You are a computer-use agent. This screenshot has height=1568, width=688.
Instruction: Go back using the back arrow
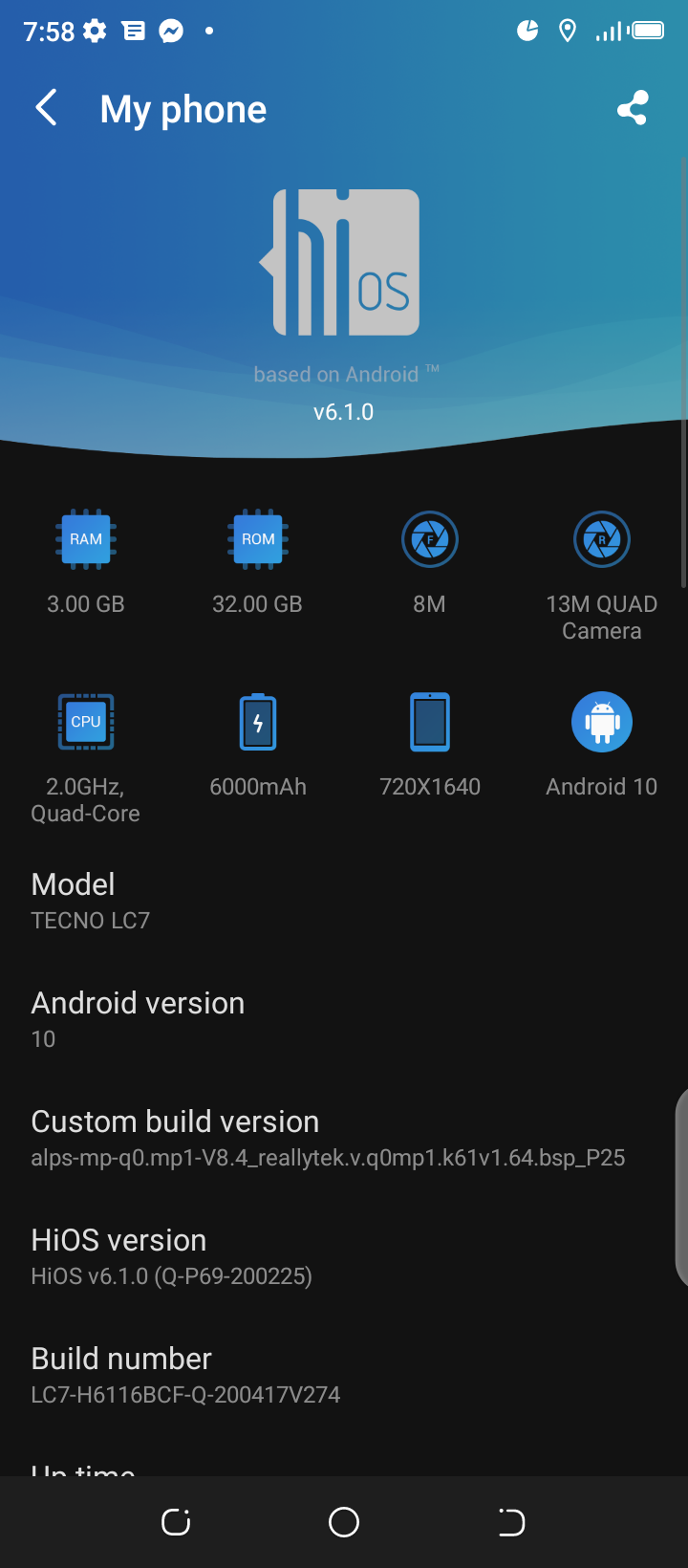[46, 108]
